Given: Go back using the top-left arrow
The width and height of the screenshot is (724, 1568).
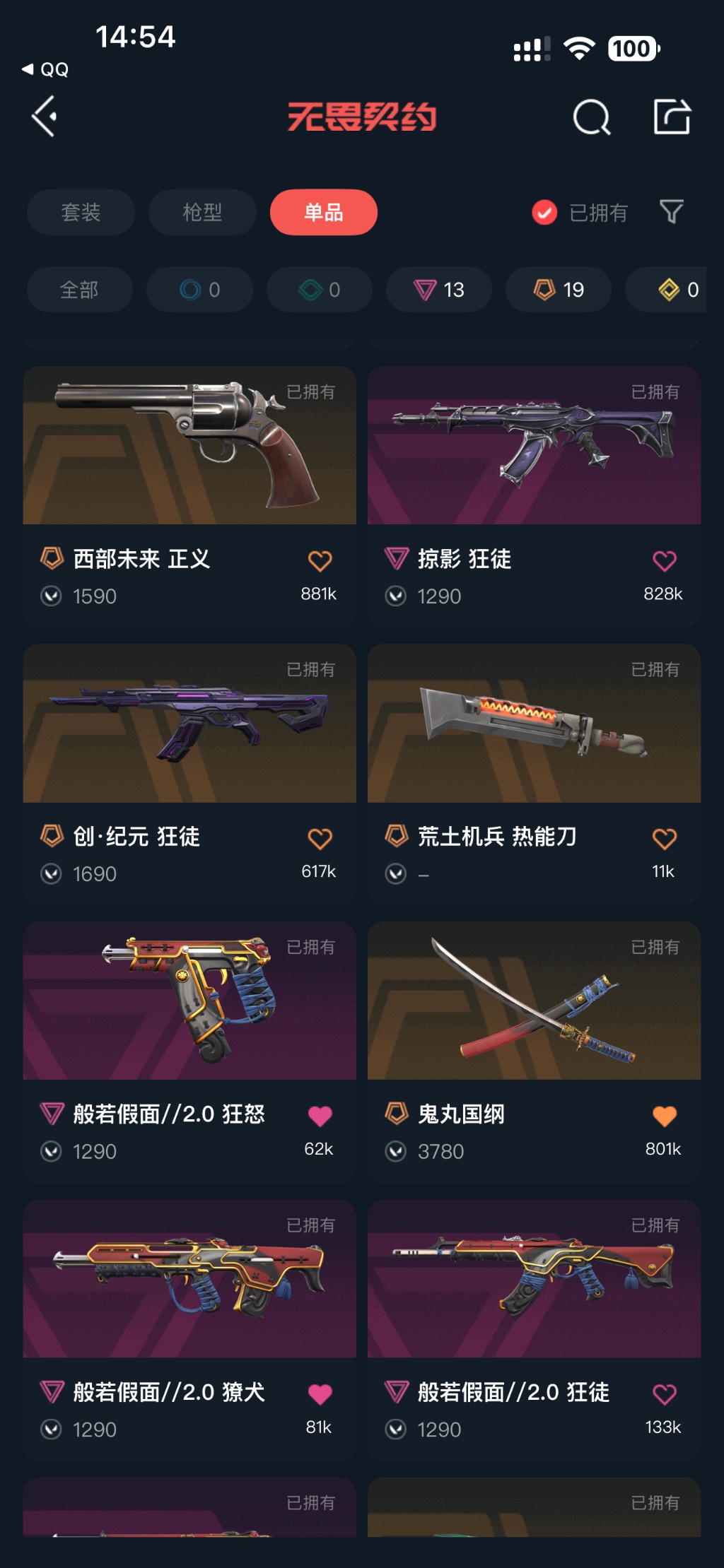Looking at the screenshot, I should click(45, 117).
